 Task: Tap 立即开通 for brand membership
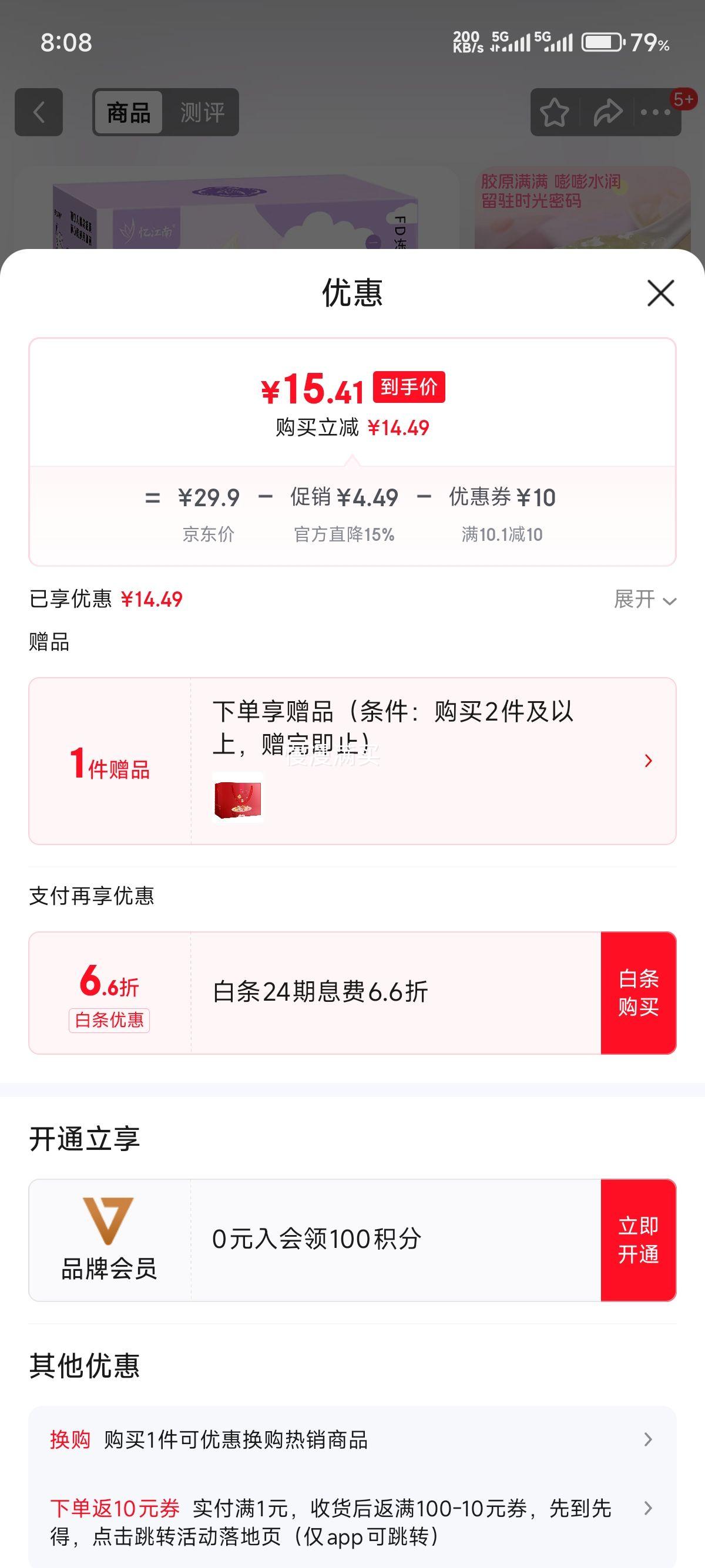(638, 1240)
